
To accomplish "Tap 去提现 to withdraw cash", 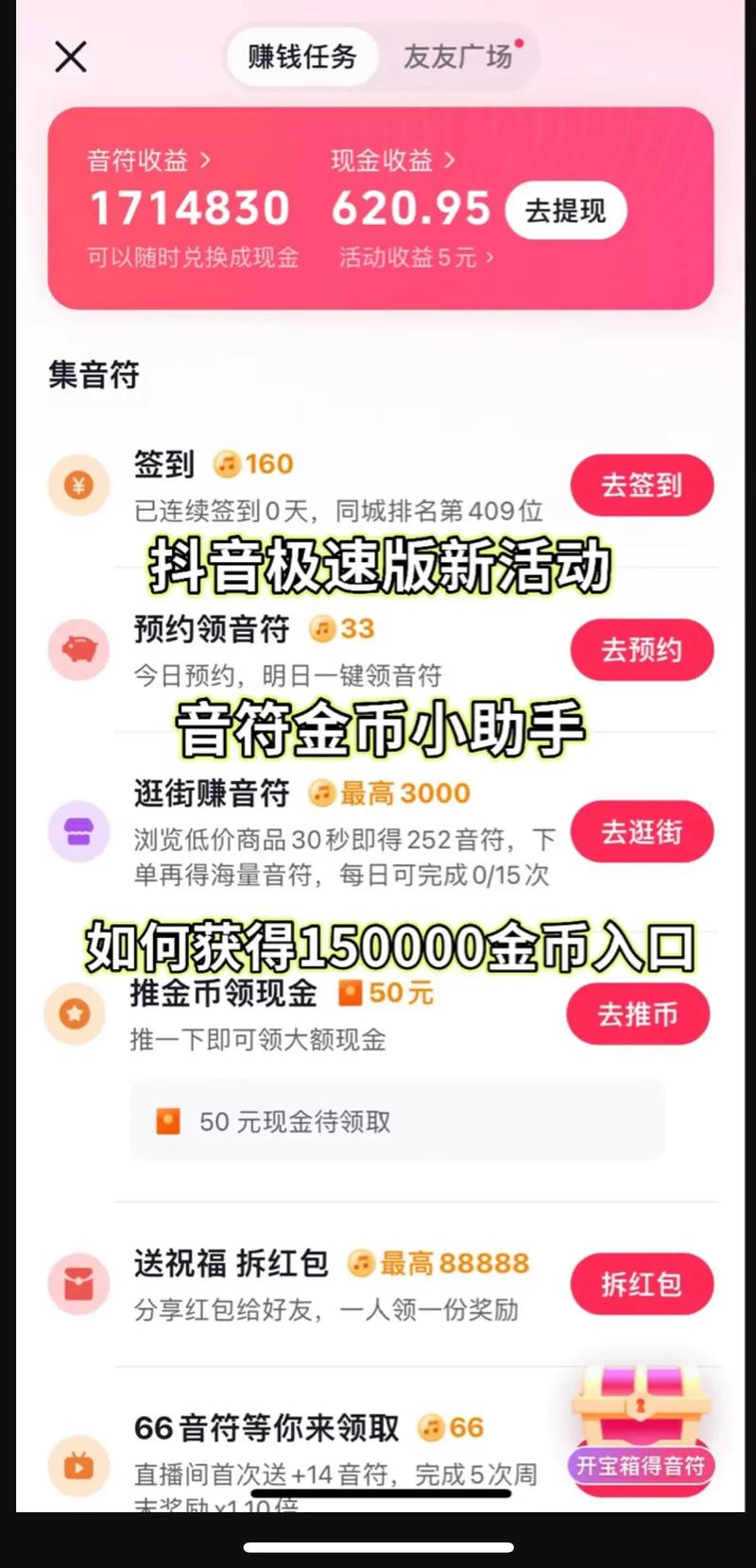I will click(x=565, y=211).
